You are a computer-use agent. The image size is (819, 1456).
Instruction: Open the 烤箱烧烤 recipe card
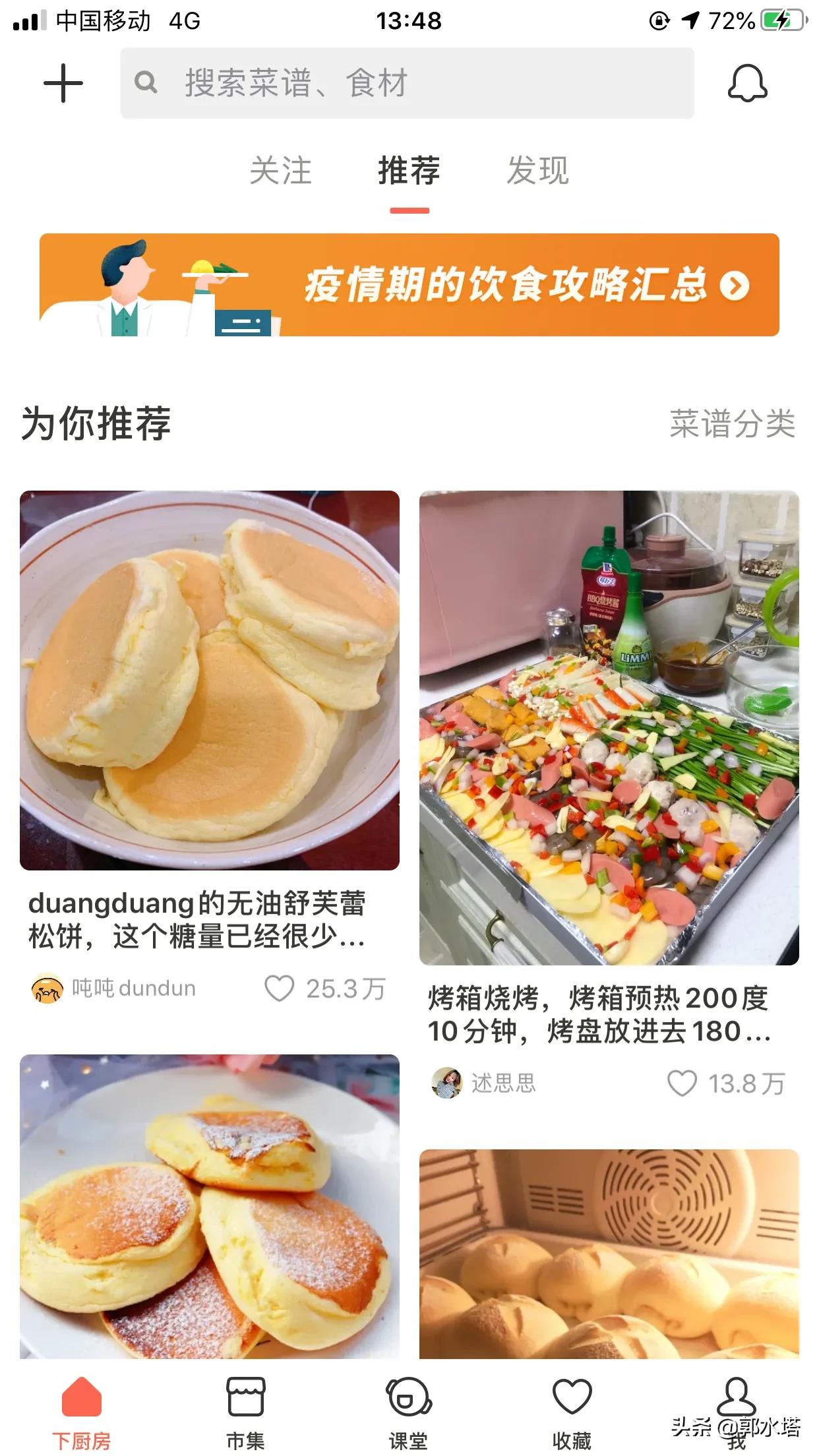[609, 728]
